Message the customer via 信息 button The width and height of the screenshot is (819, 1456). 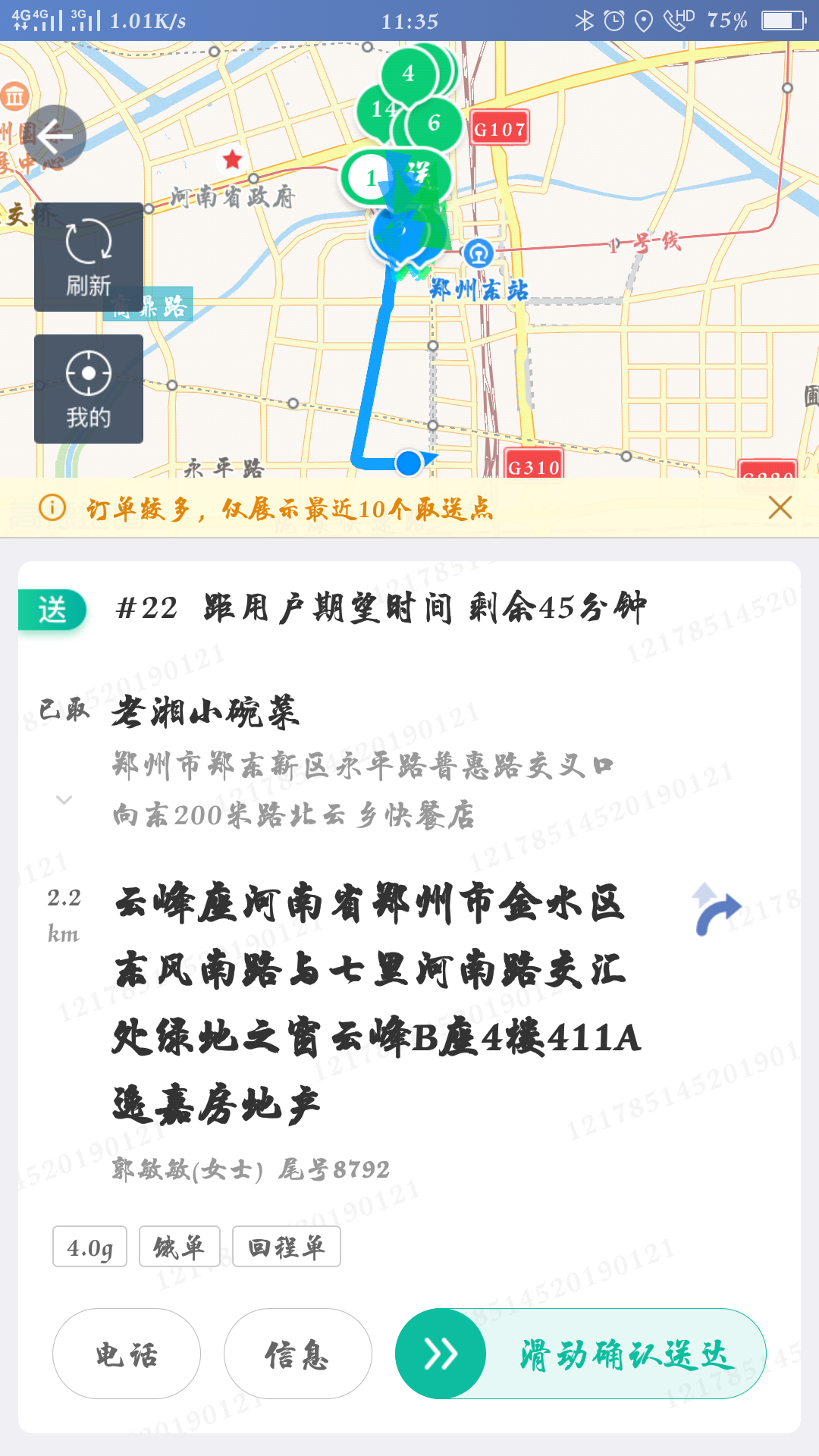point(297,1354)
